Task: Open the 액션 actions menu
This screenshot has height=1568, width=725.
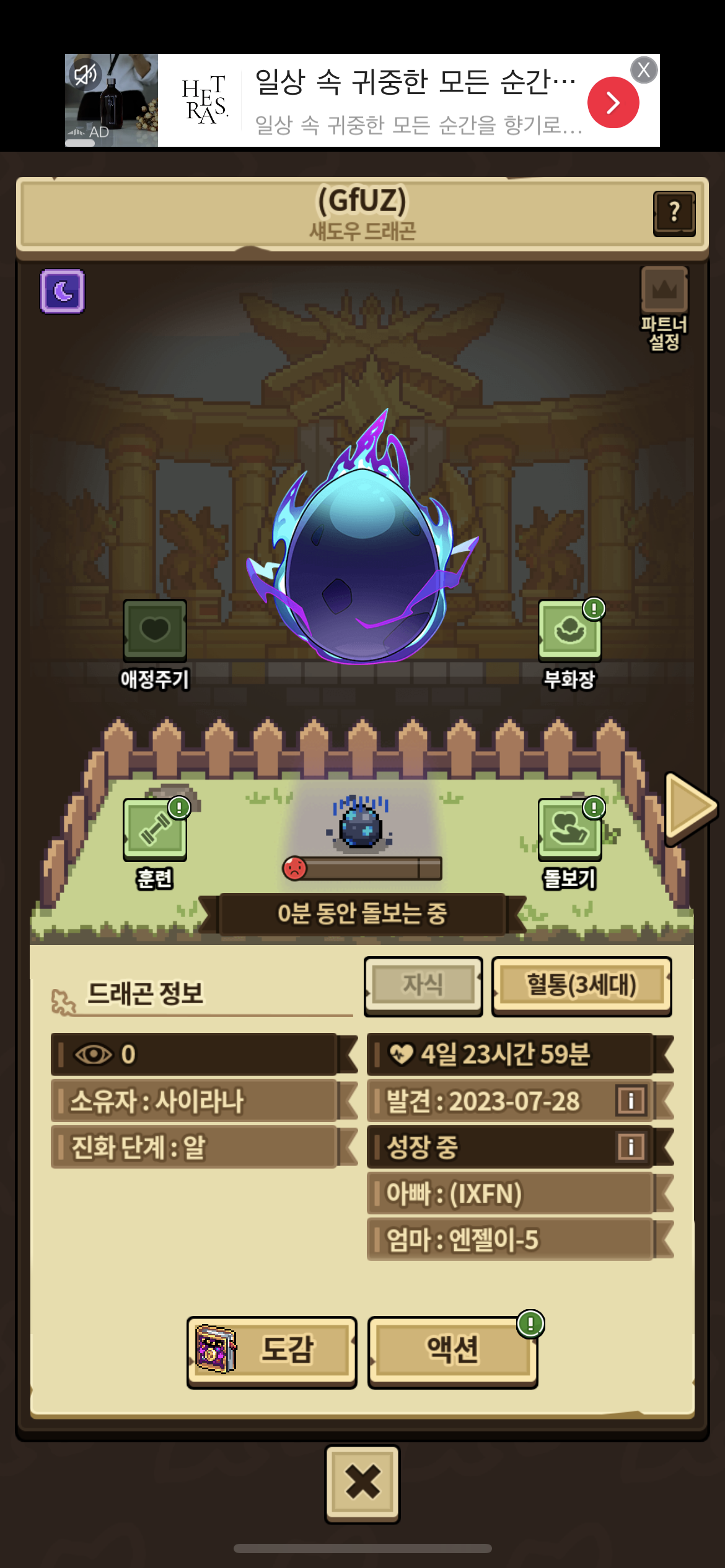Action: 452,1352
